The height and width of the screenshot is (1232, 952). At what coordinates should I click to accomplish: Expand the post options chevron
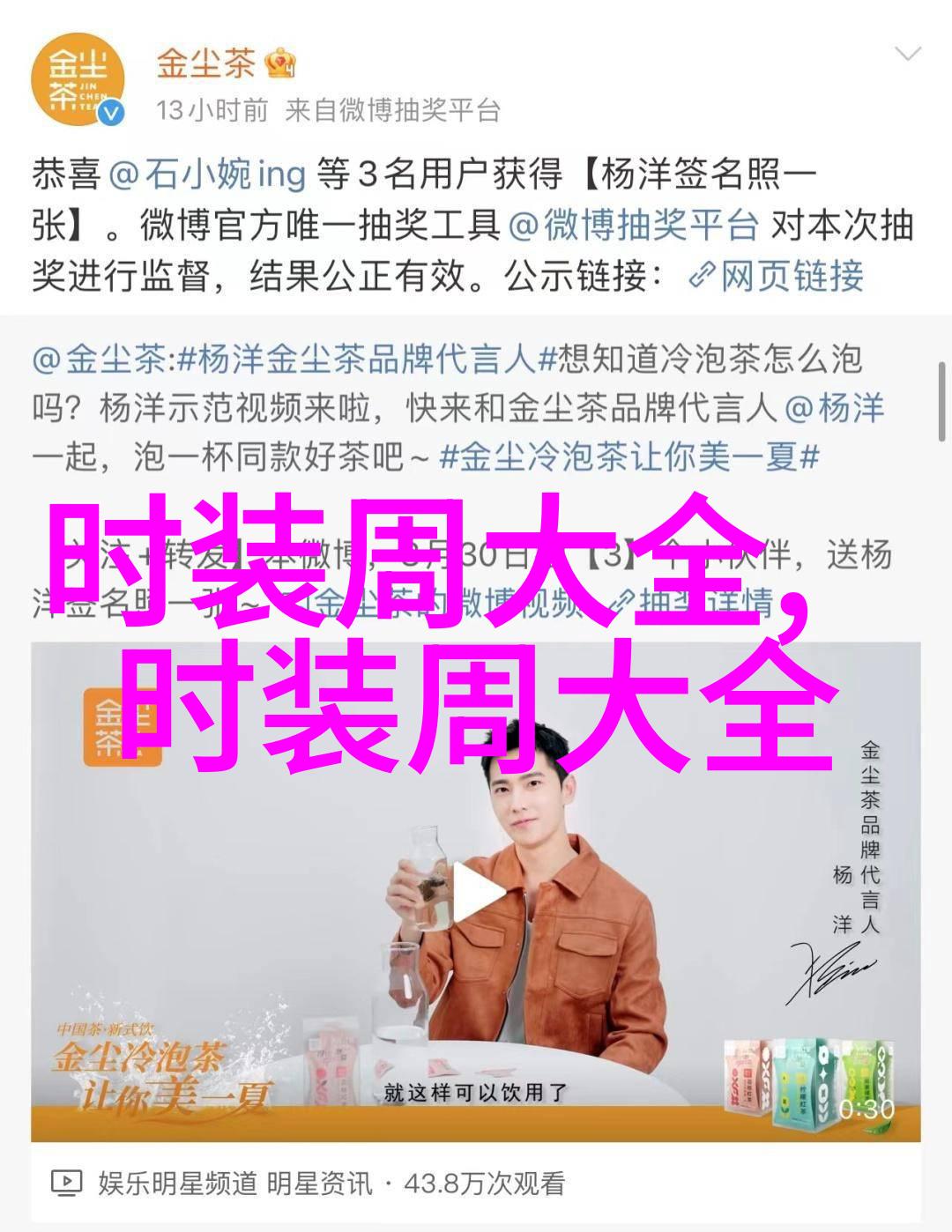[x=907, y=56]
